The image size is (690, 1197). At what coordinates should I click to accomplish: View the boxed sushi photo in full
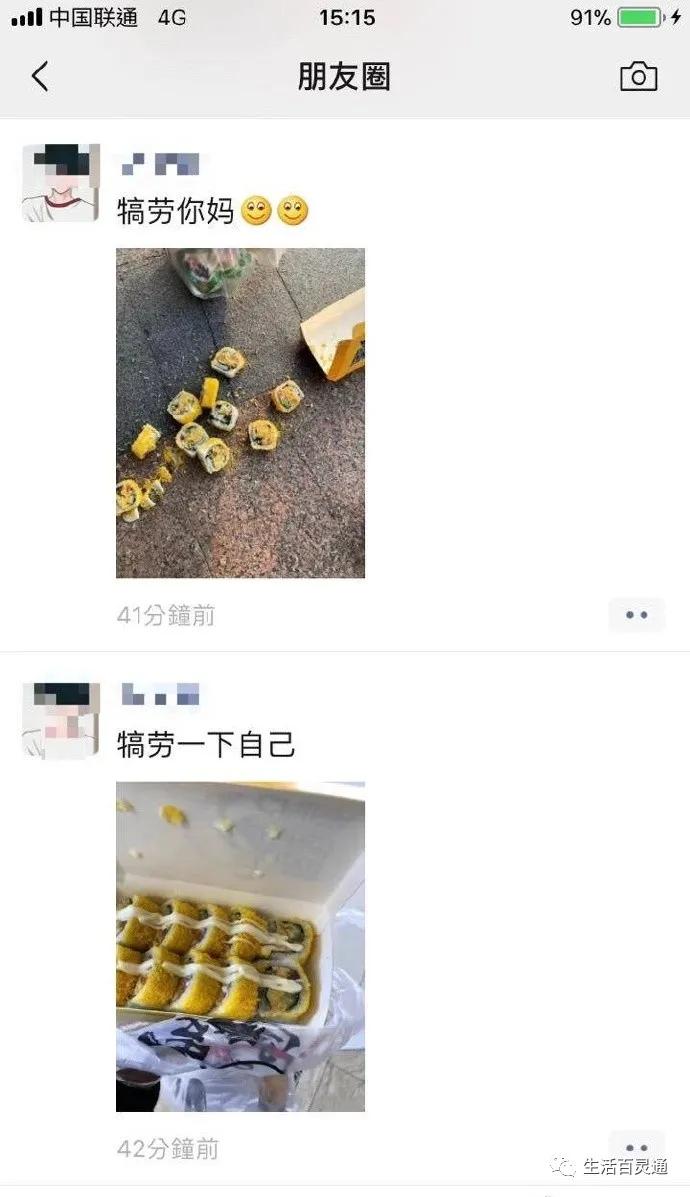point(240,945)
